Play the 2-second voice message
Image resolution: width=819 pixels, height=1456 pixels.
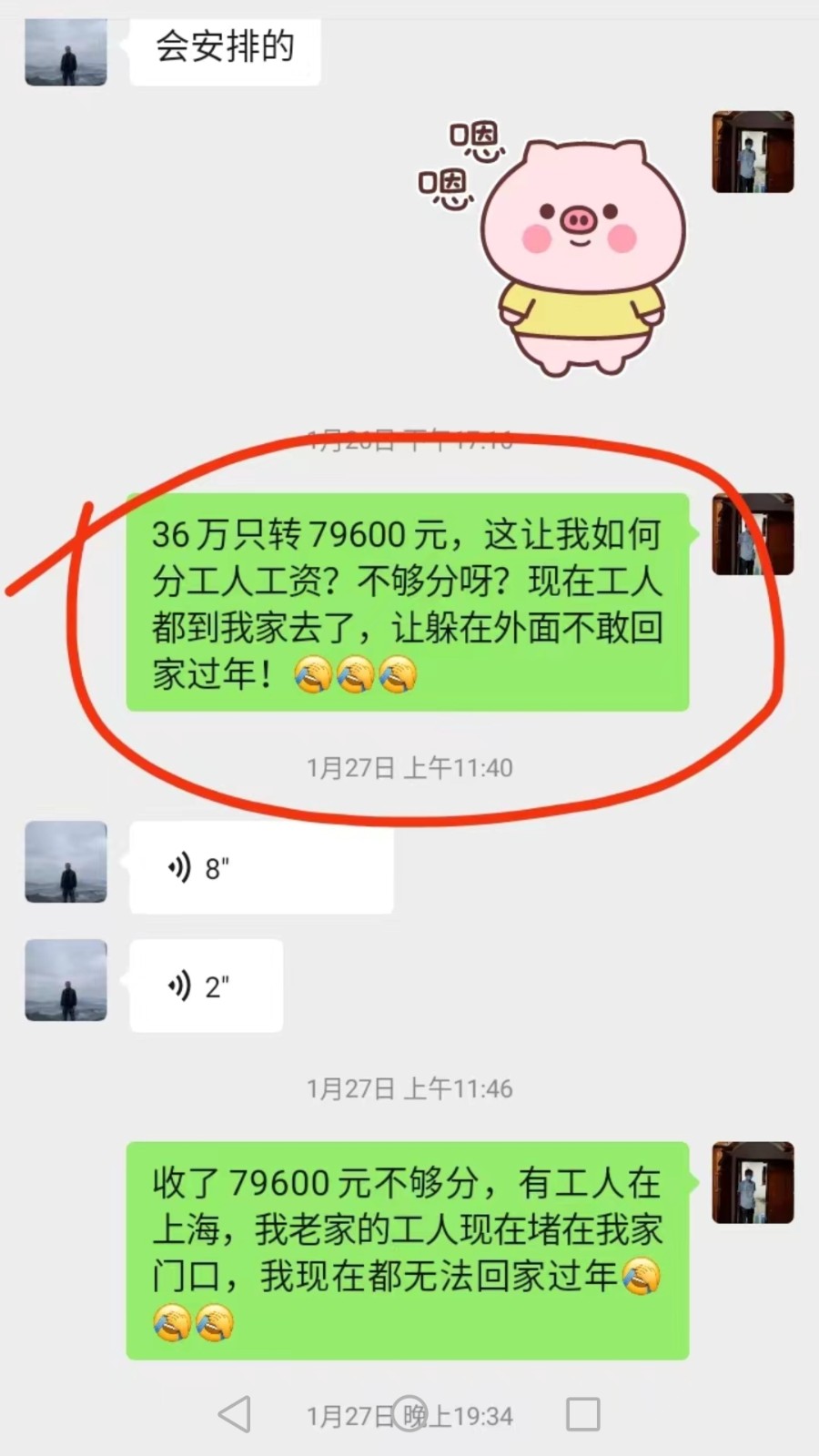click(206, 986)
